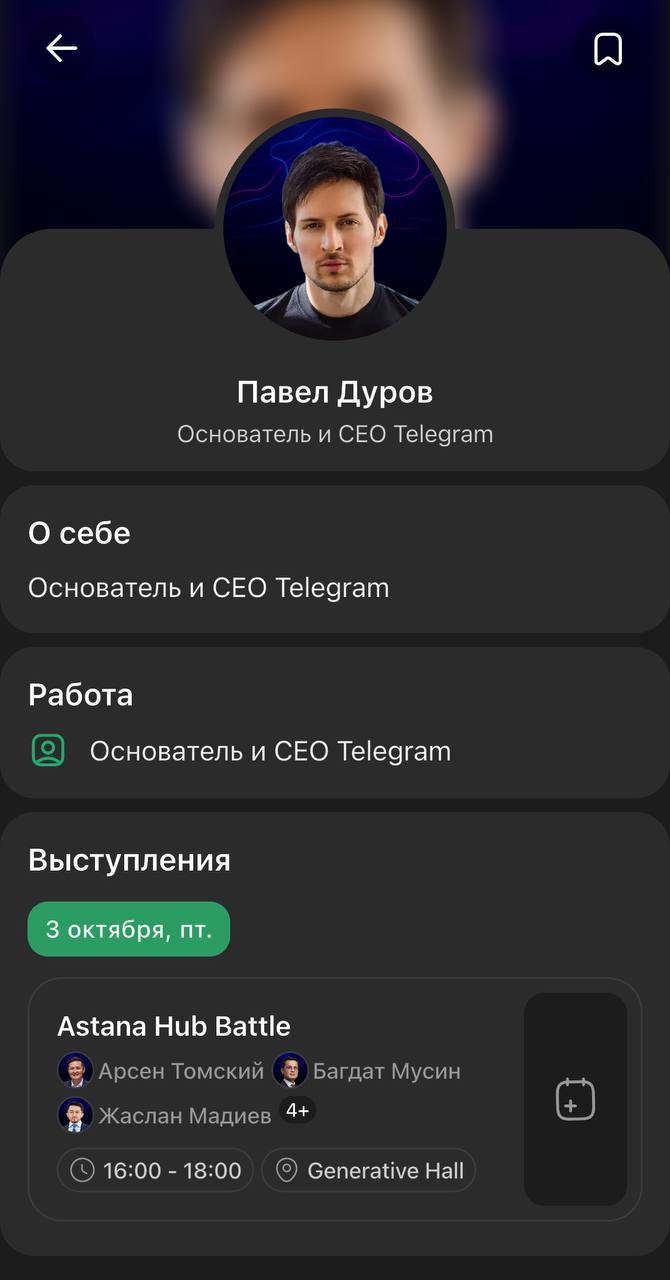Viewport: 670px width, 1280px height.
Task: Add Astana Hub Battle to calendar
Action: click(x=575, y=1099)
